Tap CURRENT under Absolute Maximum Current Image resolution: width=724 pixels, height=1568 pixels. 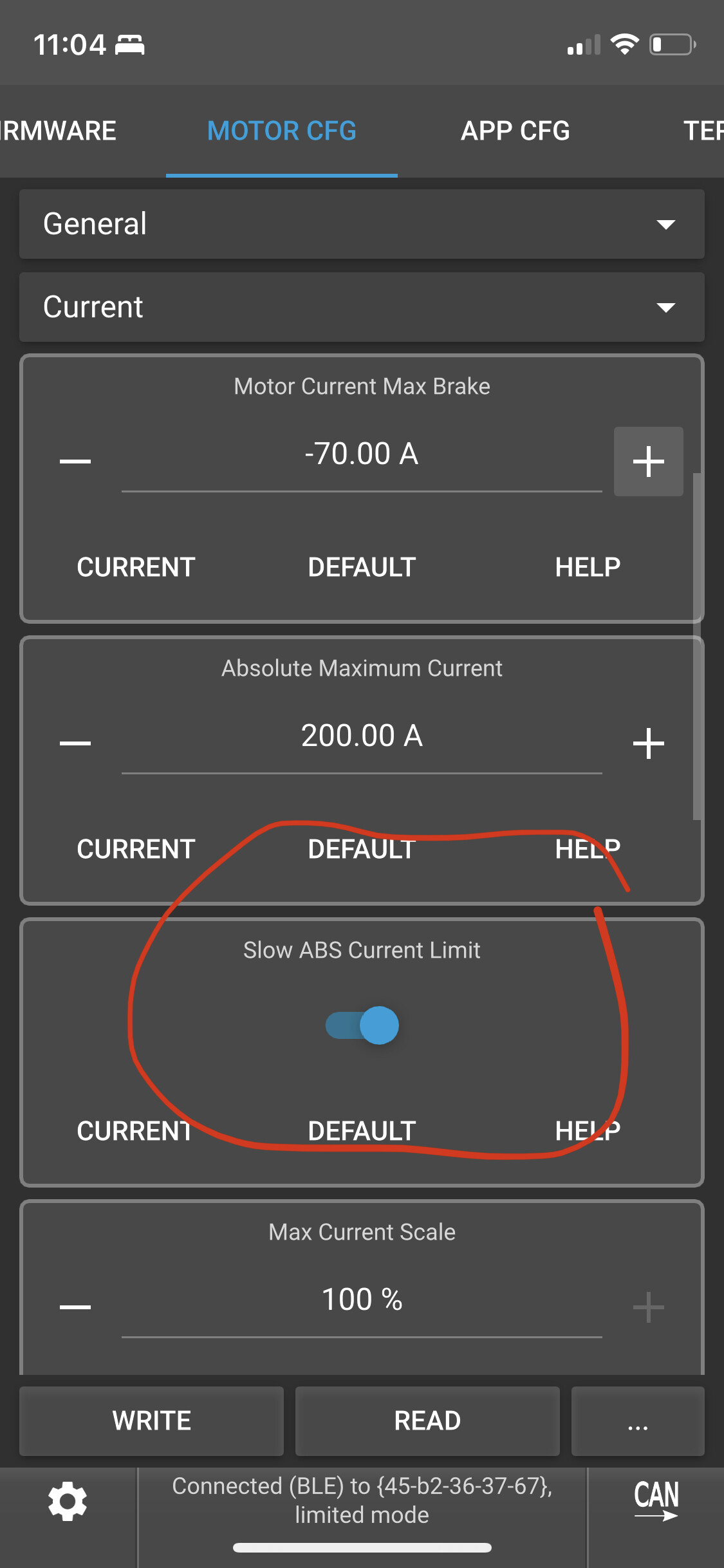[x=136, y=849]
